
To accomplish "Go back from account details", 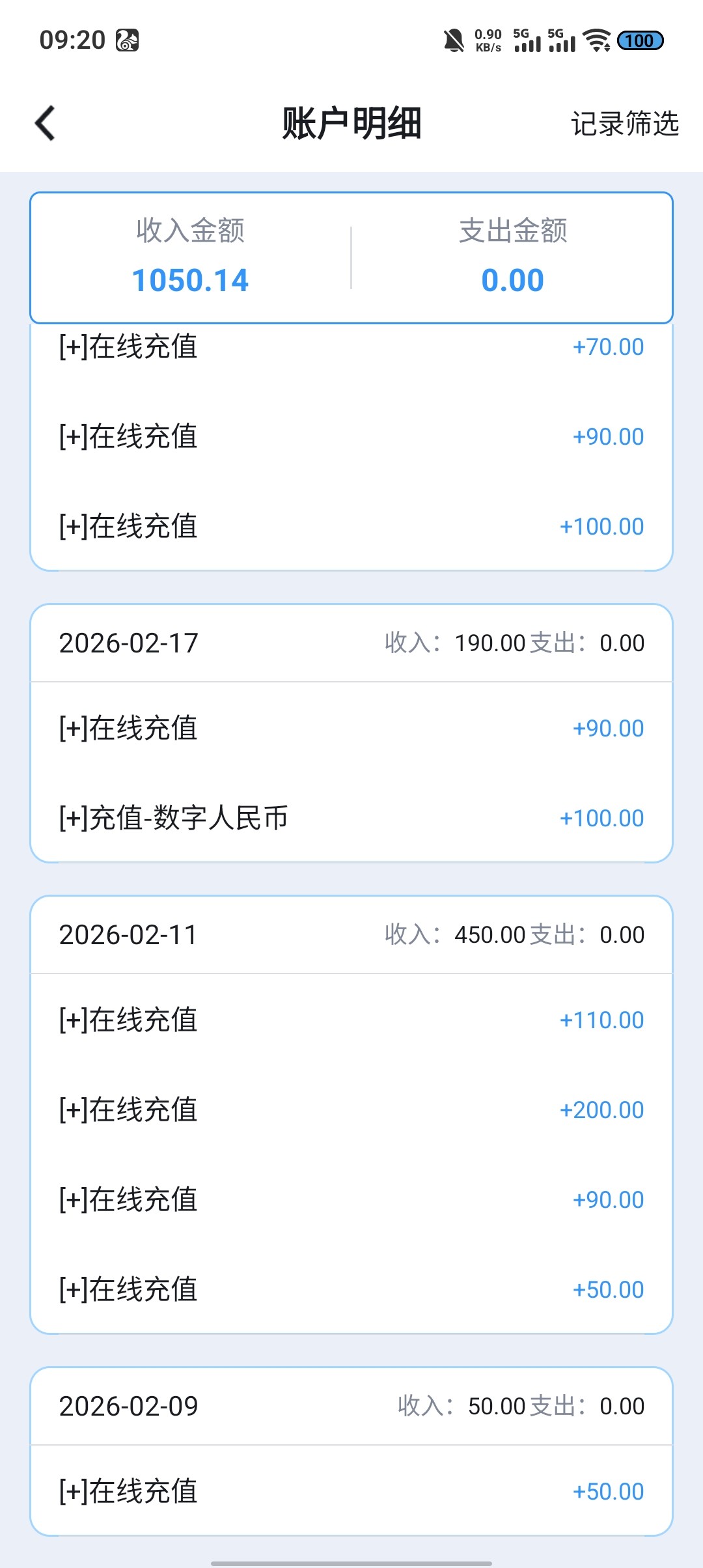I will pyautogui.click(x=45, y=123).
